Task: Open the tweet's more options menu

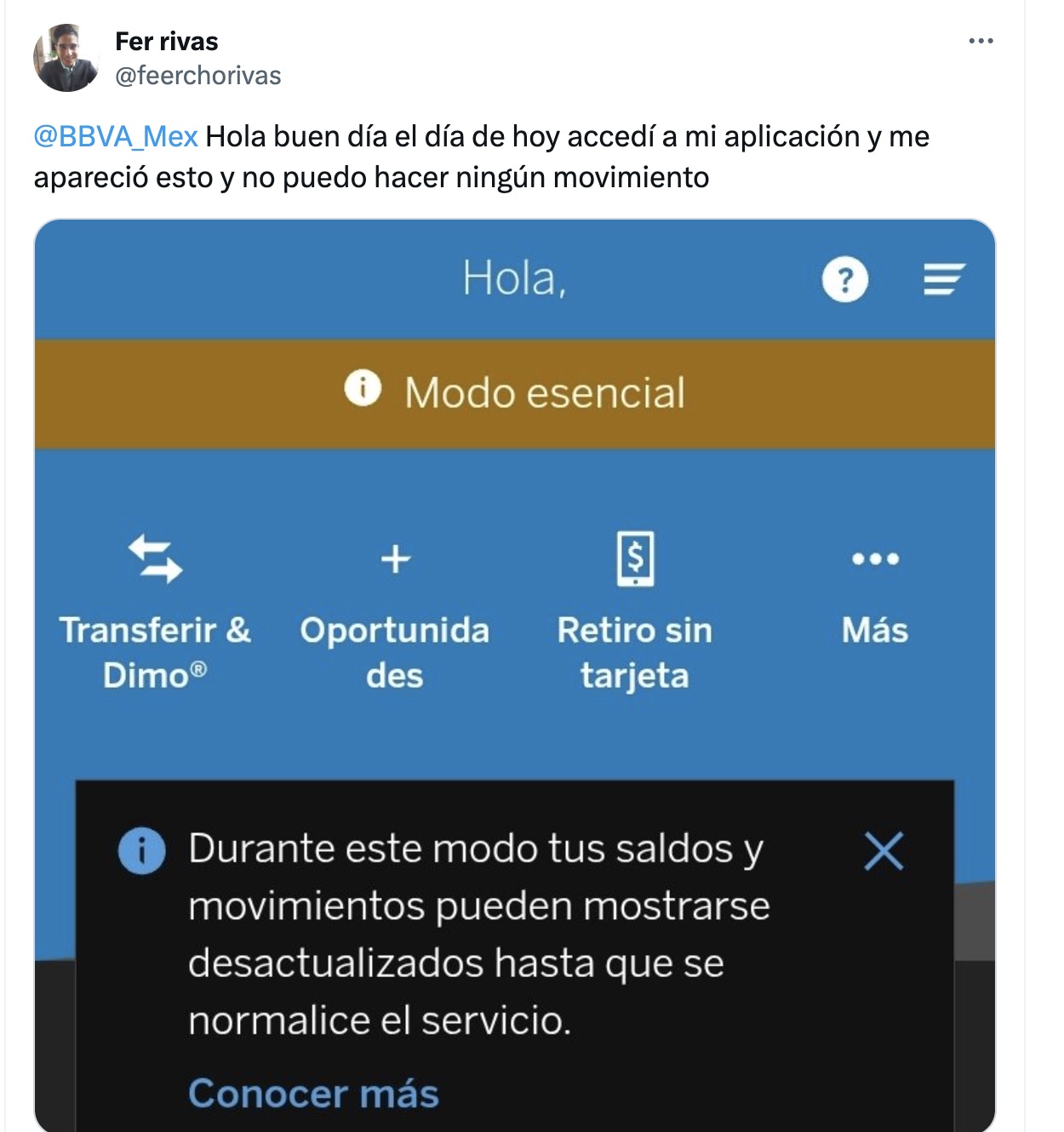Action: (x=981, y=41)
